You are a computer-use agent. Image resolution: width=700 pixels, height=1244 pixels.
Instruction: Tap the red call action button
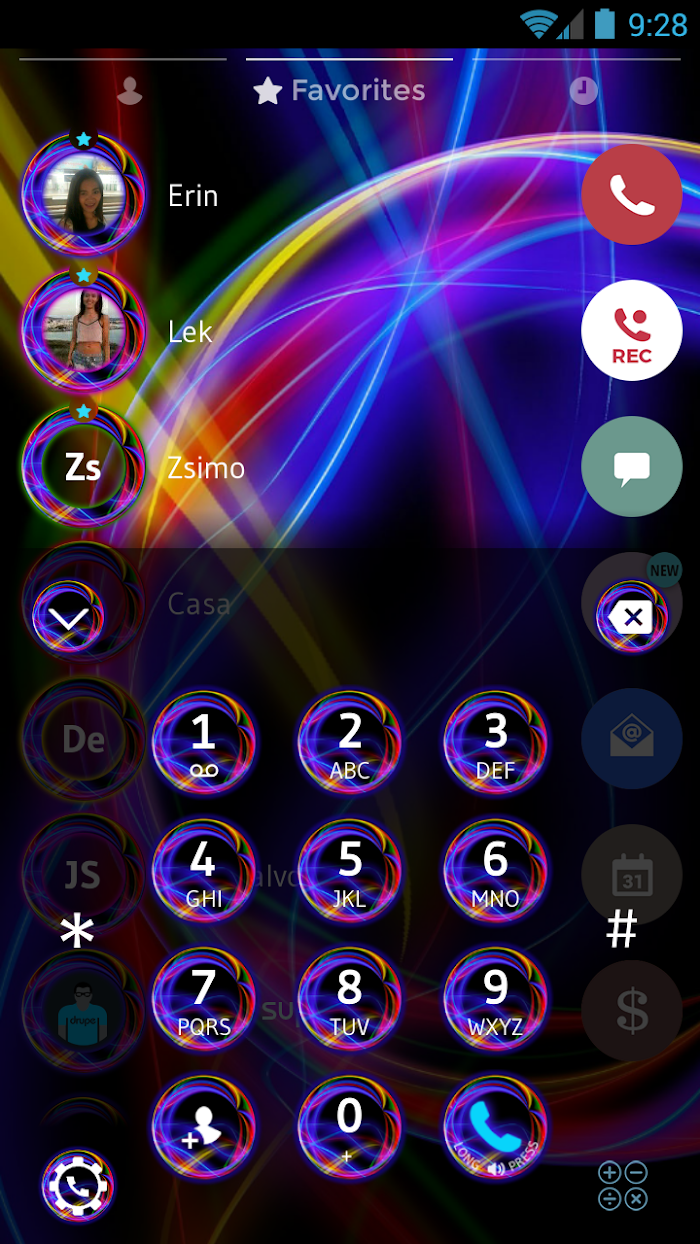click(632, 195)
